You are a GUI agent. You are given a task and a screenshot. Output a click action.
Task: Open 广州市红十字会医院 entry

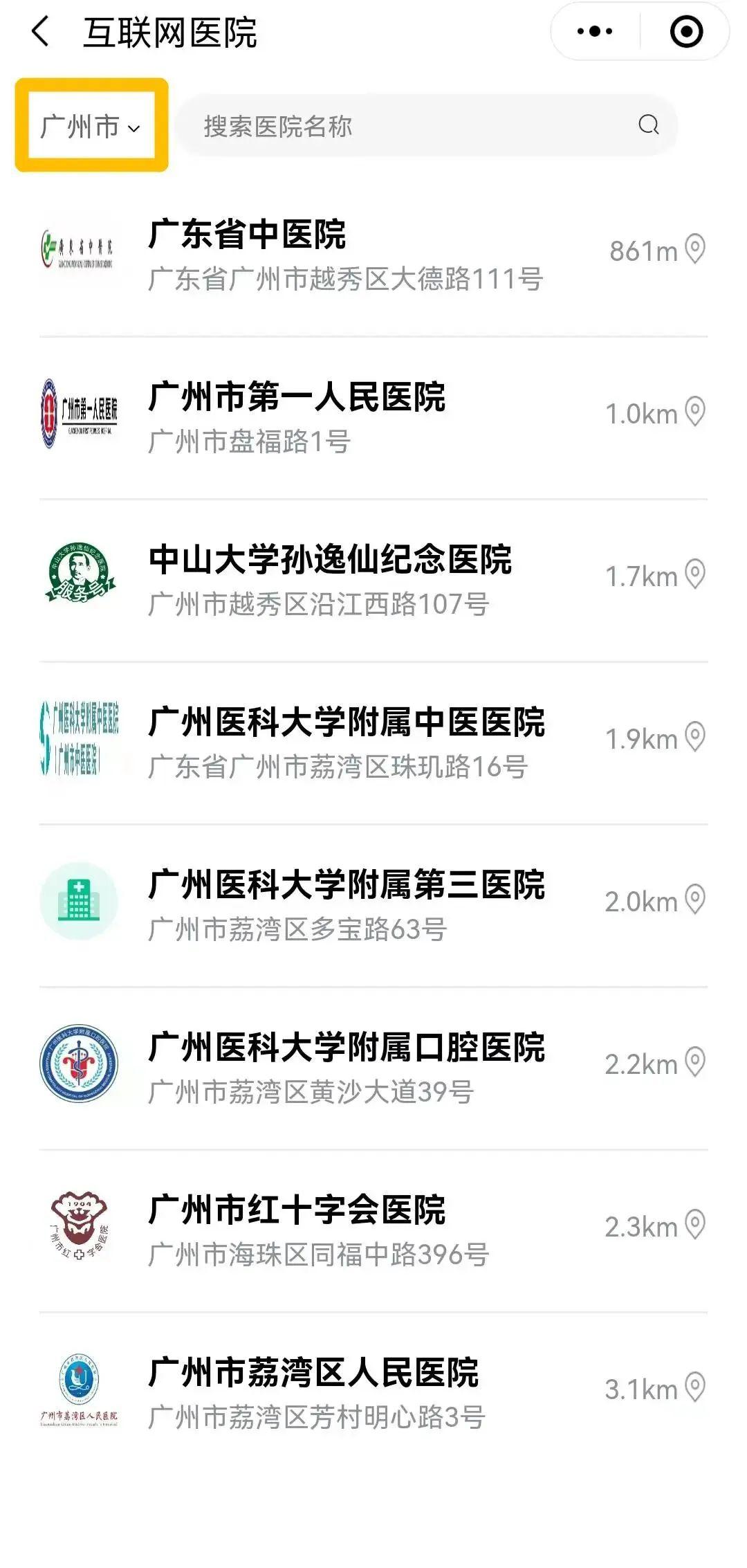click(373, 1231)
